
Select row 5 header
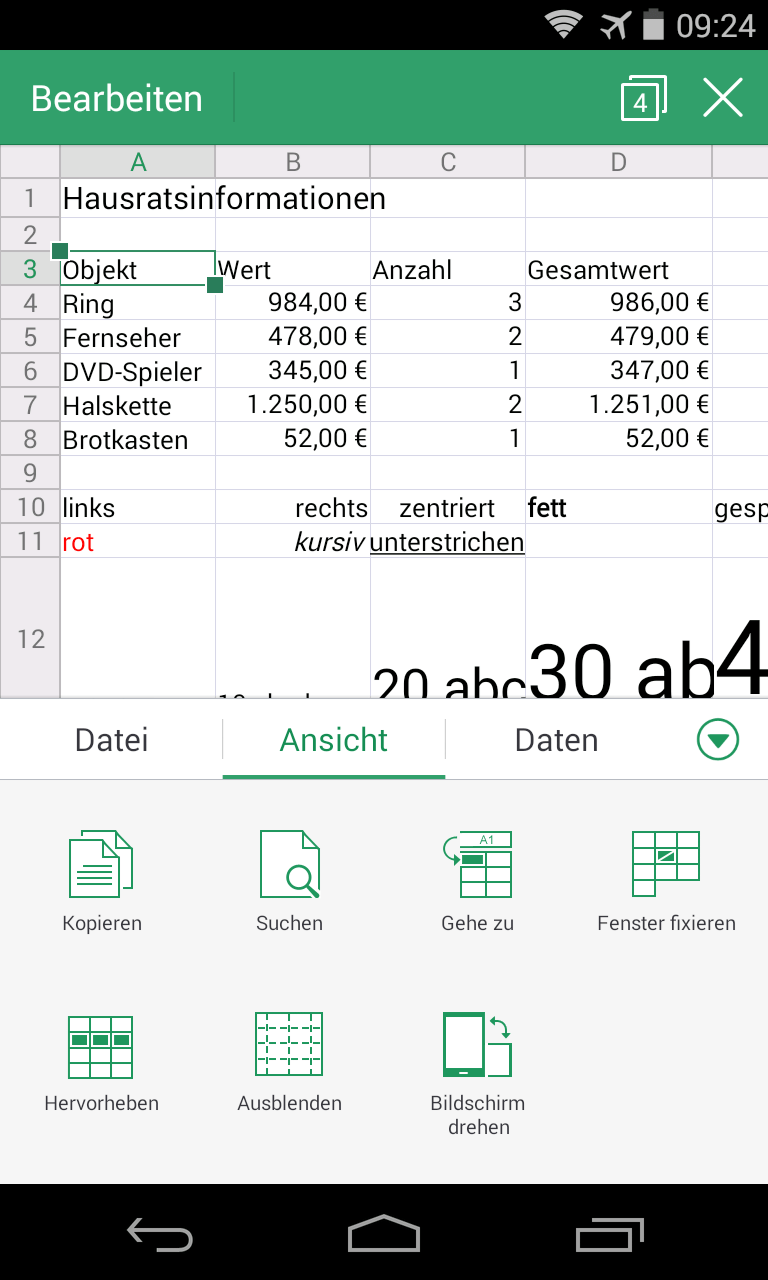pos(30,337)
